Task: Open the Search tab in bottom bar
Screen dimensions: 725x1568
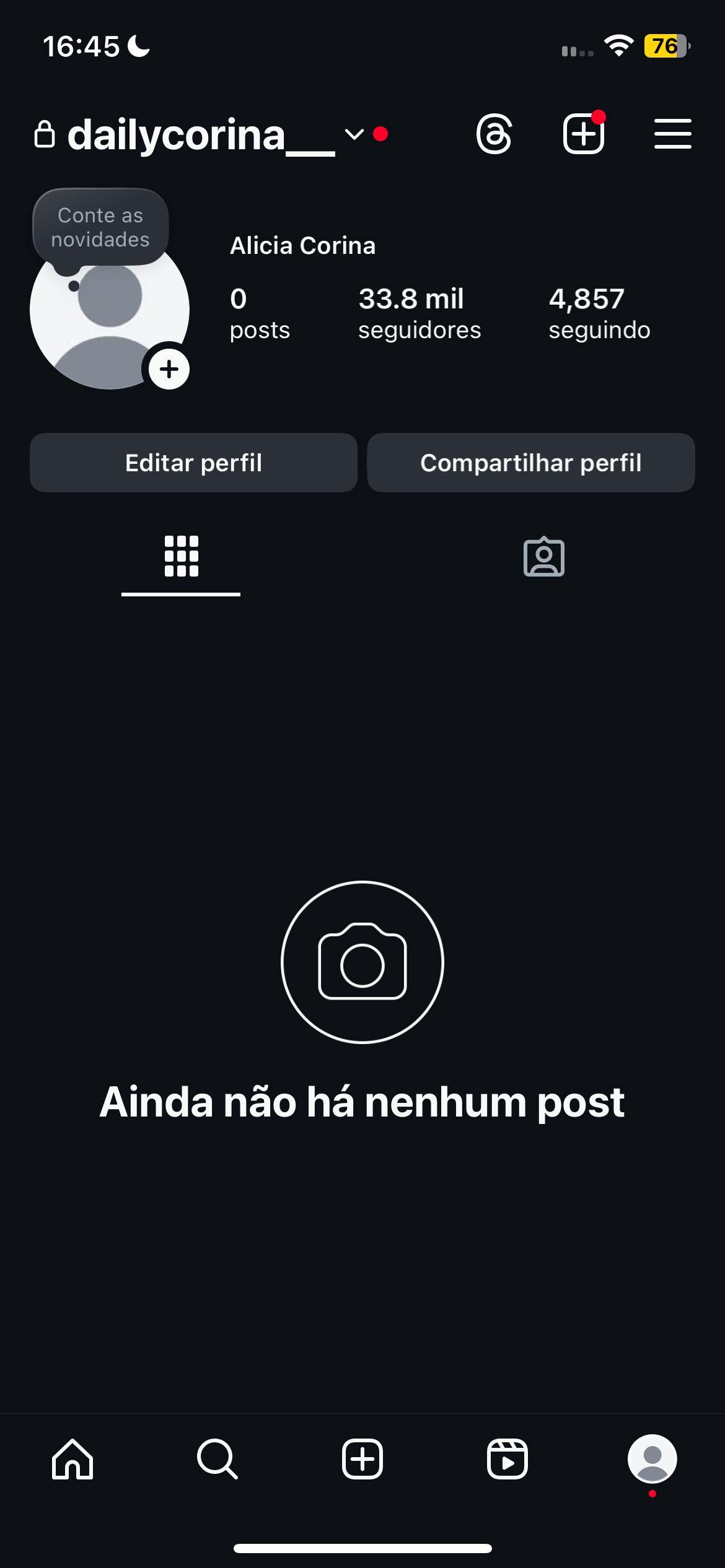Action: click(x=217, y=1459)
